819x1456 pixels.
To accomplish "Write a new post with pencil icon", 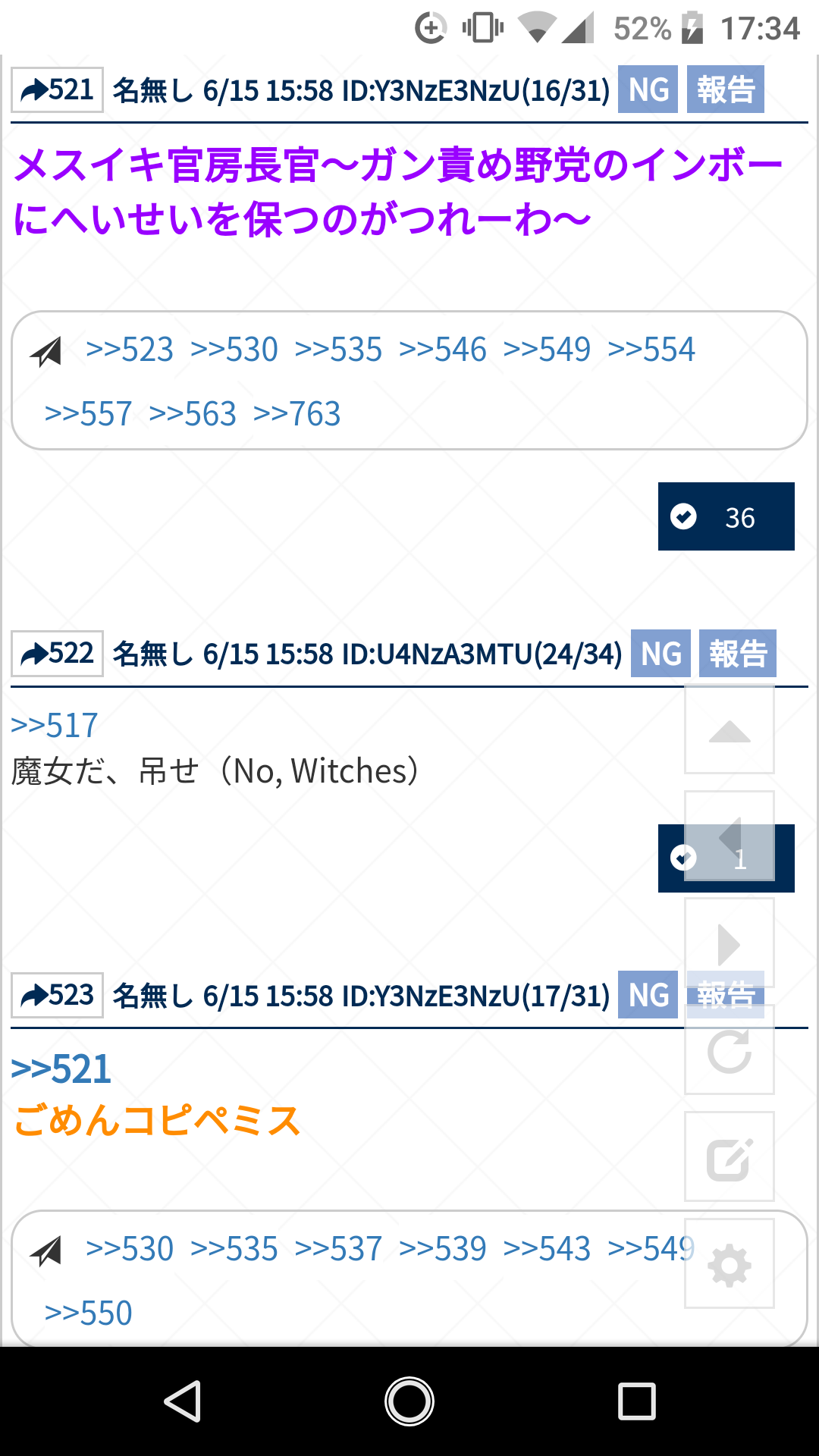I will 729,1158.
